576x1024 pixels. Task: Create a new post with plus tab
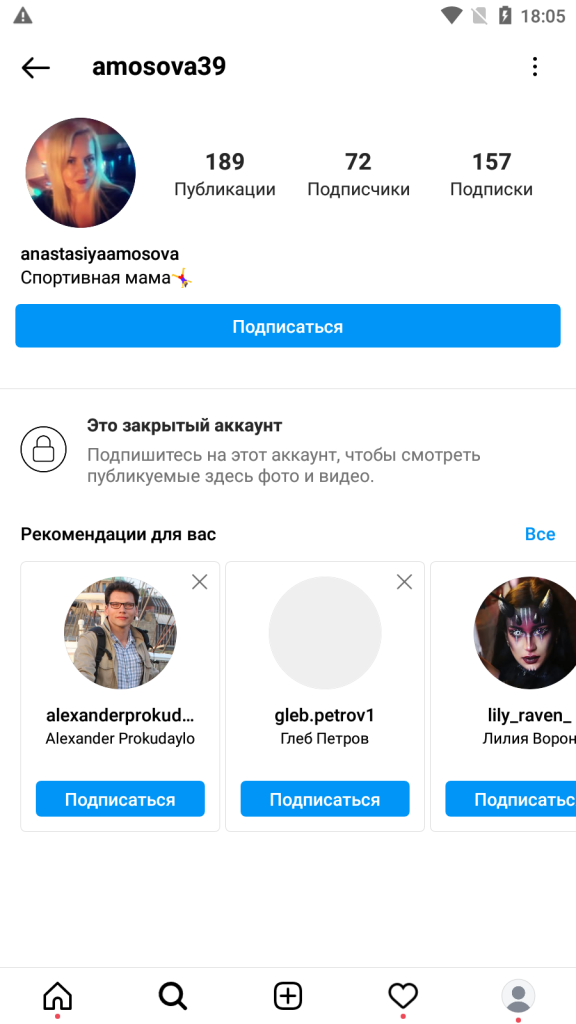(x=287, y=997)
